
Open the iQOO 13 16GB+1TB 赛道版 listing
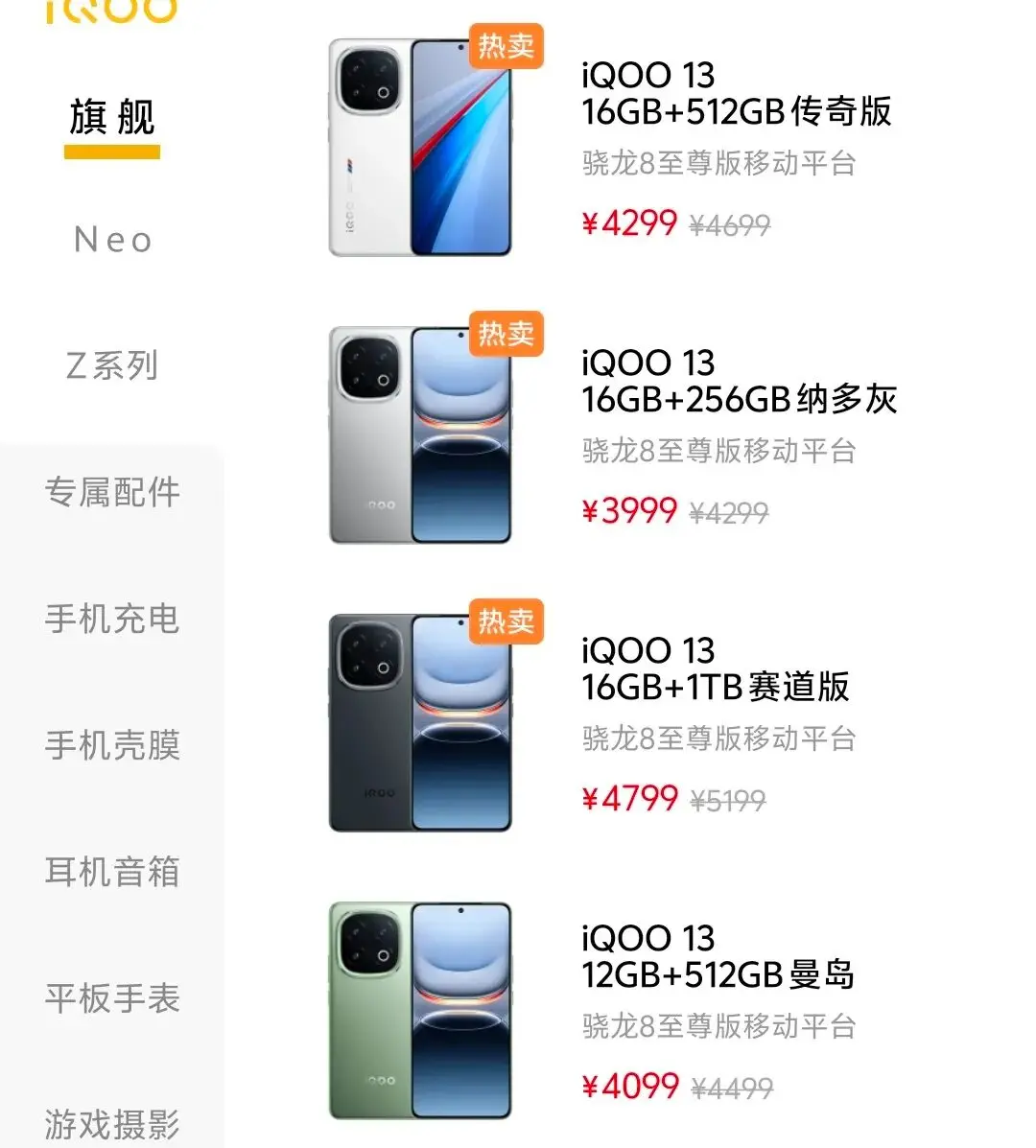(x=717, y=668)
